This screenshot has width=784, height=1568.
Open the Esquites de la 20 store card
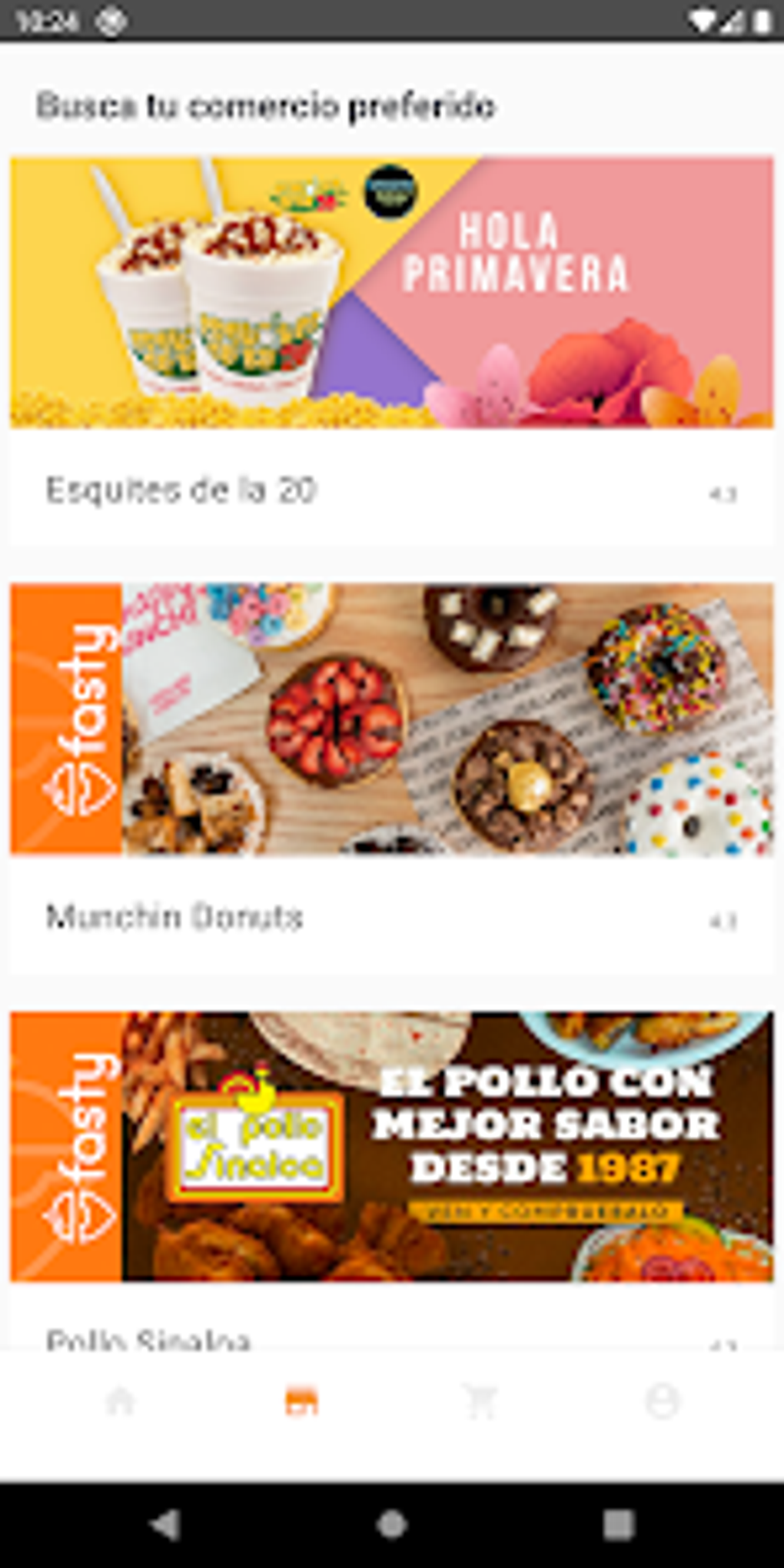[x=392, y=351]
